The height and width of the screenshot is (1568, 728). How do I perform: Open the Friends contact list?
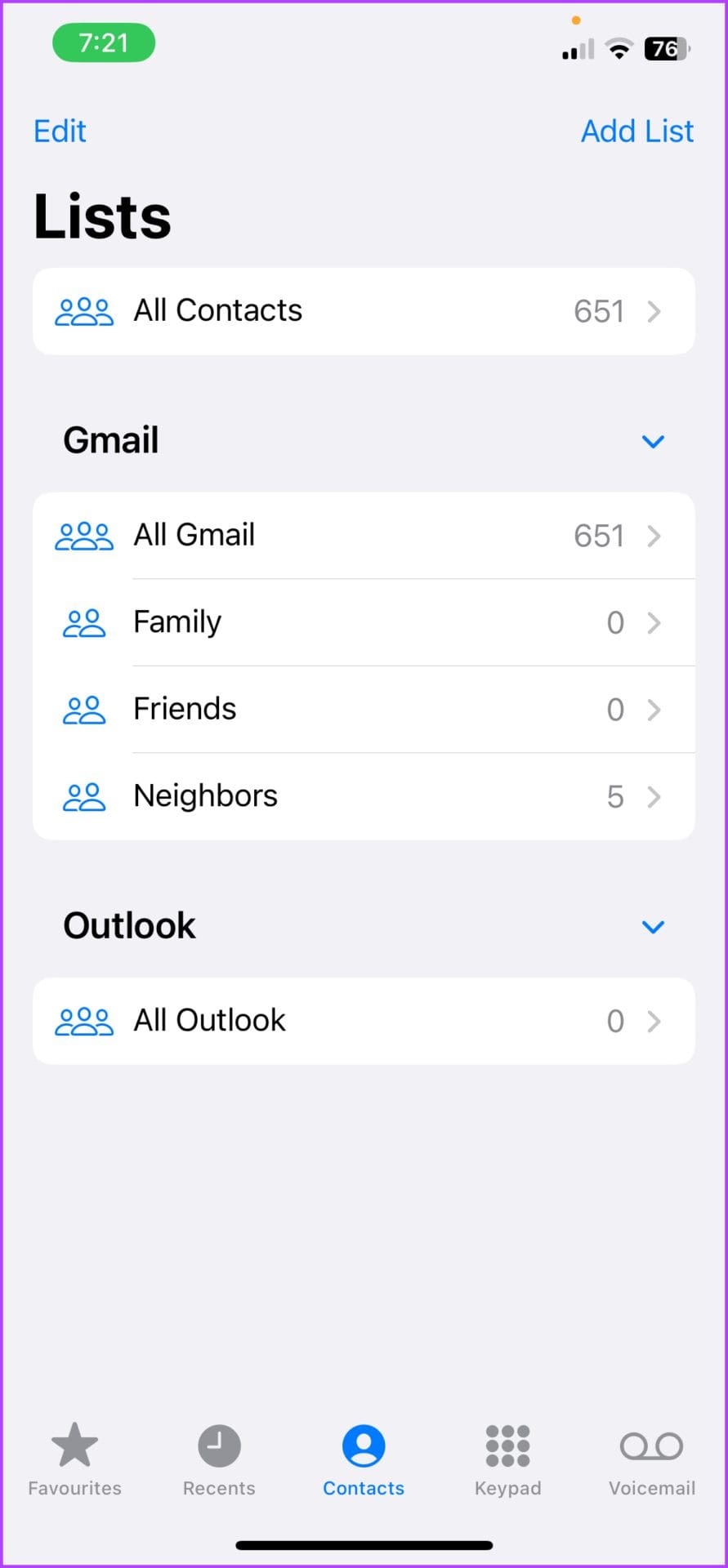coord(364,709)
